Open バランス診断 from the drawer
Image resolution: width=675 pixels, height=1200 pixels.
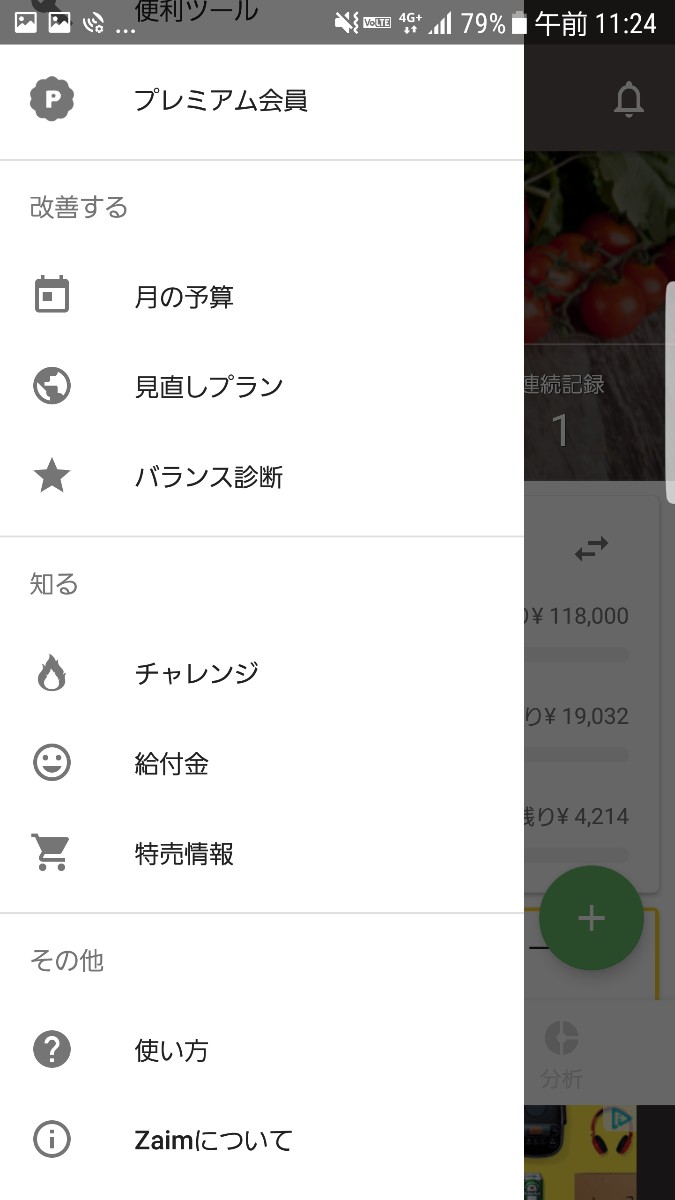click(209, 477)
